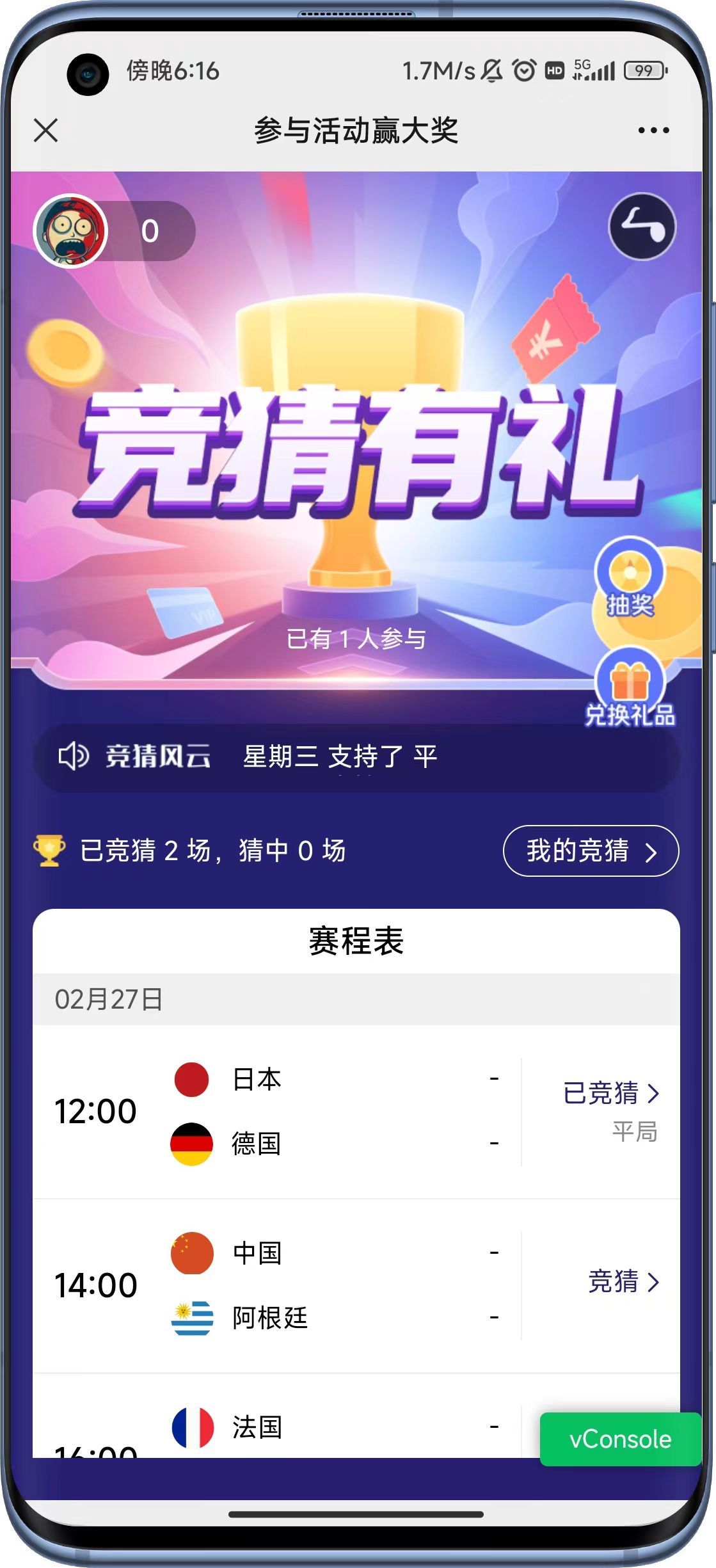Open the three-dot overflow menu
This screenshot has height=1568, width=716.
[653, 131]
